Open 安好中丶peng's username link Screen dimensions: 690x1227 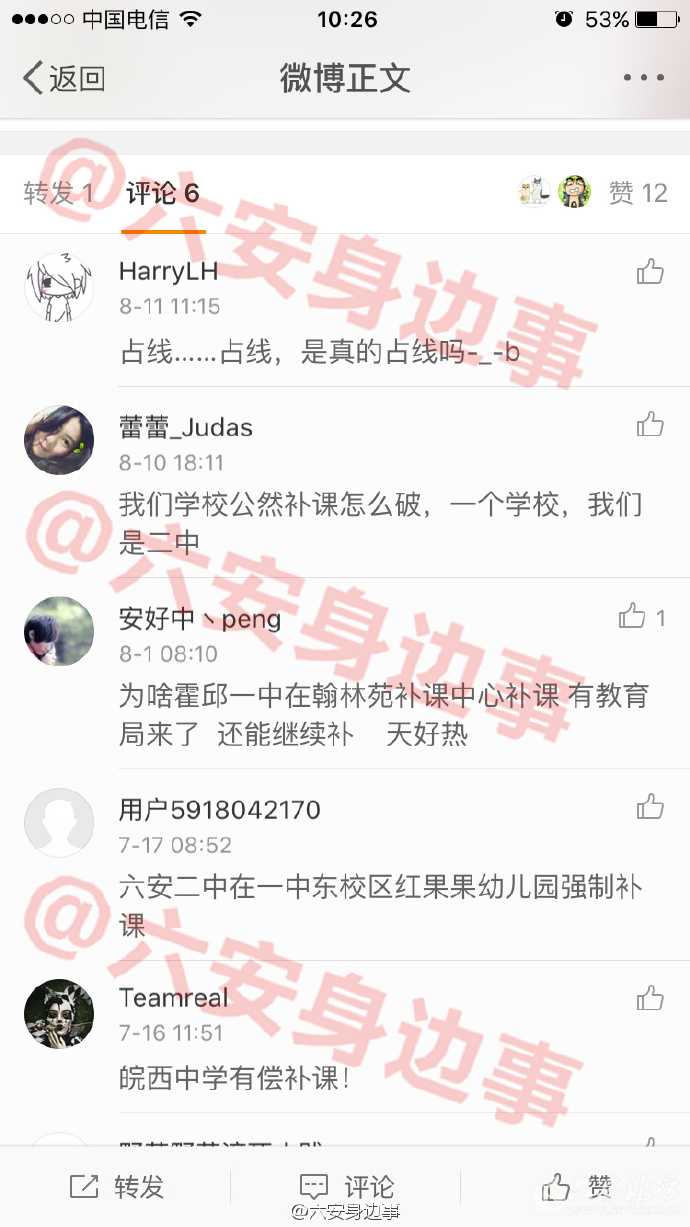pyautogui.click(x=200, y=619)
